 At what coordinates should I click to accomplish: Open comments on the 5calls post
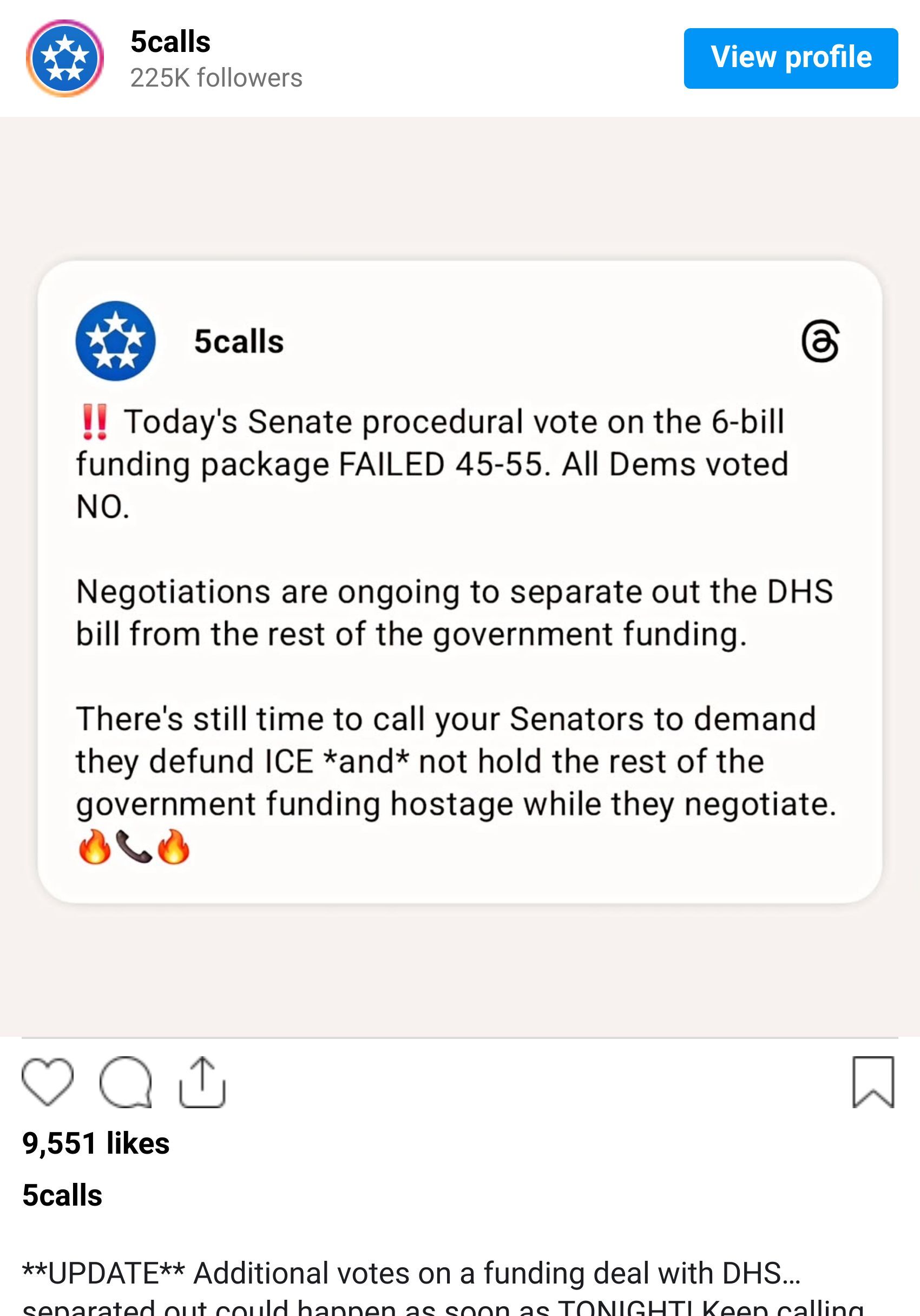point(125,1082)
